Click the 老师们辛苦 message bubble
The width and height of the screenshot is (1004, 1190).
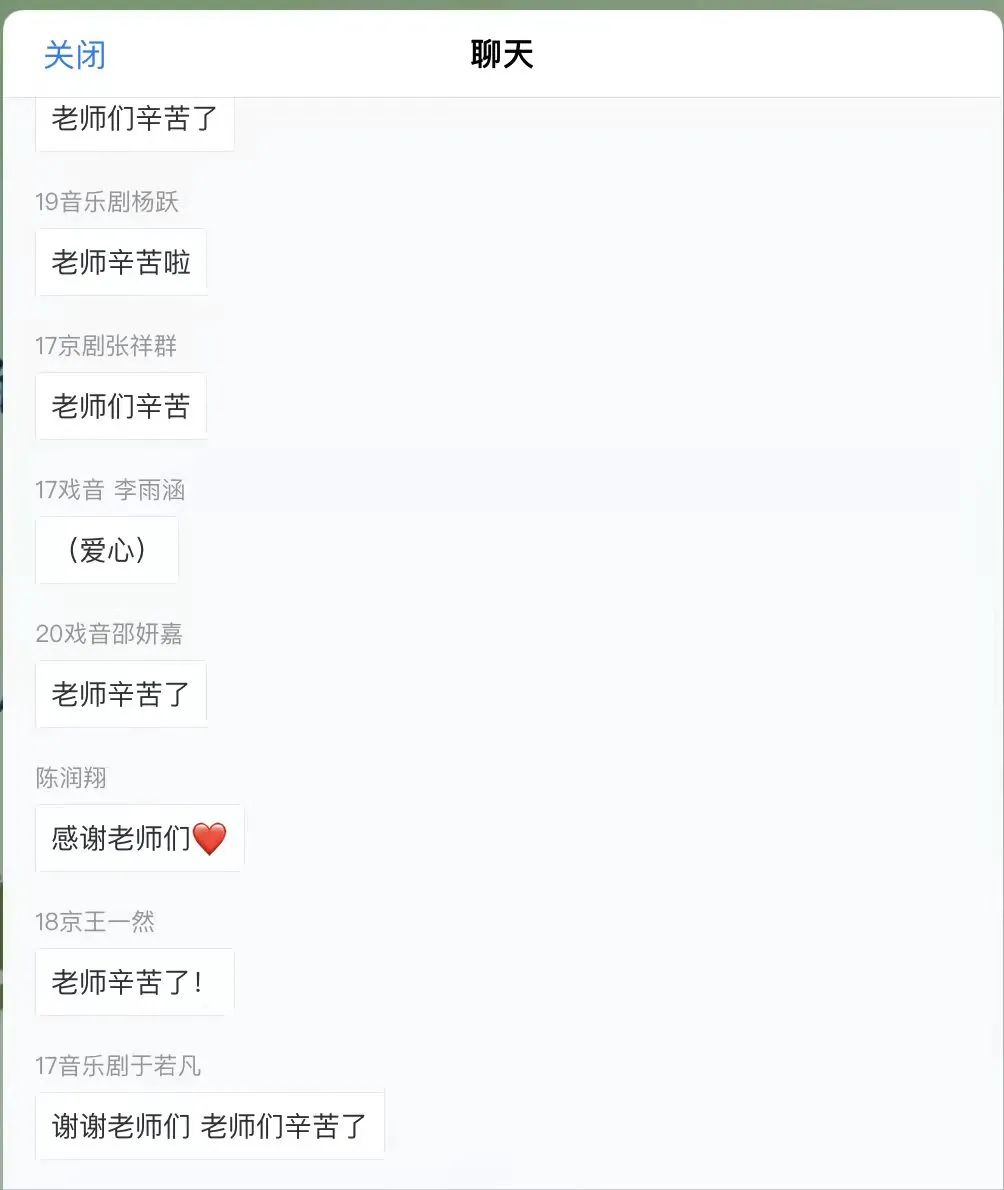pyautogui.click(x=120, y=405)
